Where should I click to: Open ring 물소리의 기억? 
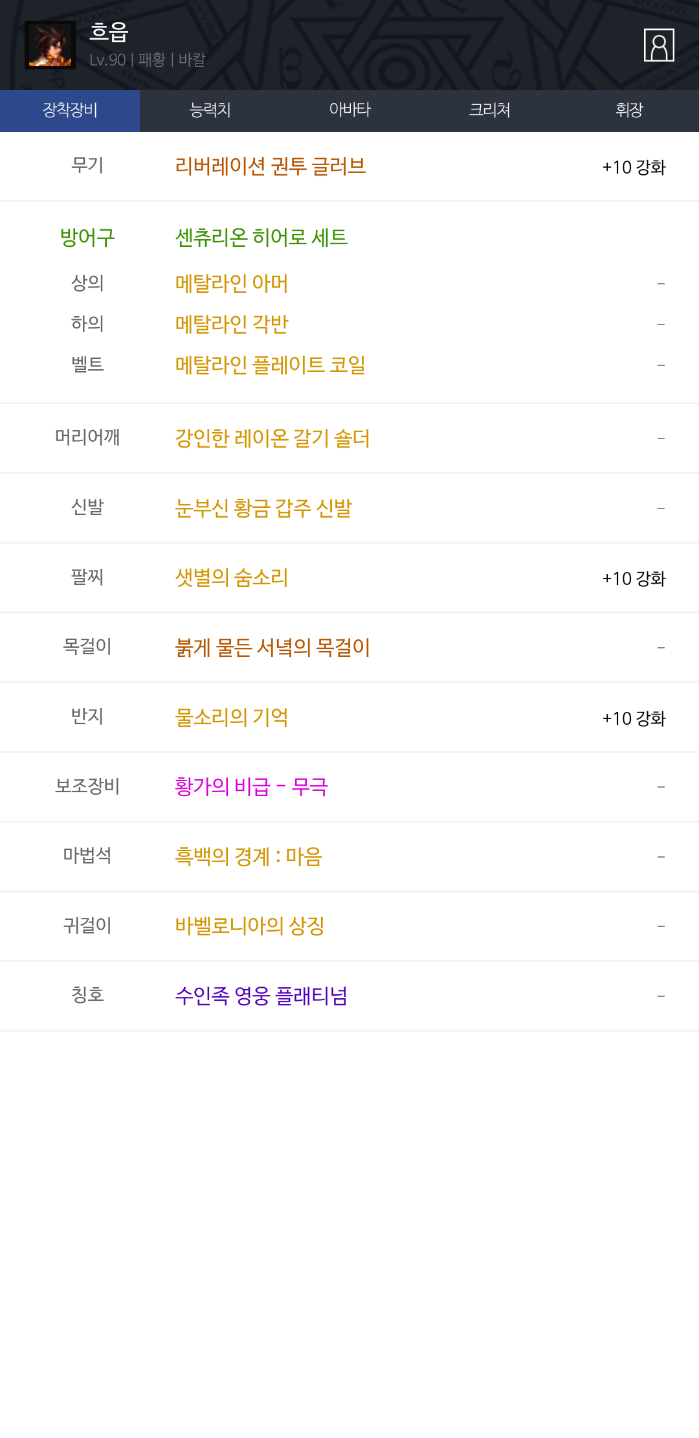point(231,718)
